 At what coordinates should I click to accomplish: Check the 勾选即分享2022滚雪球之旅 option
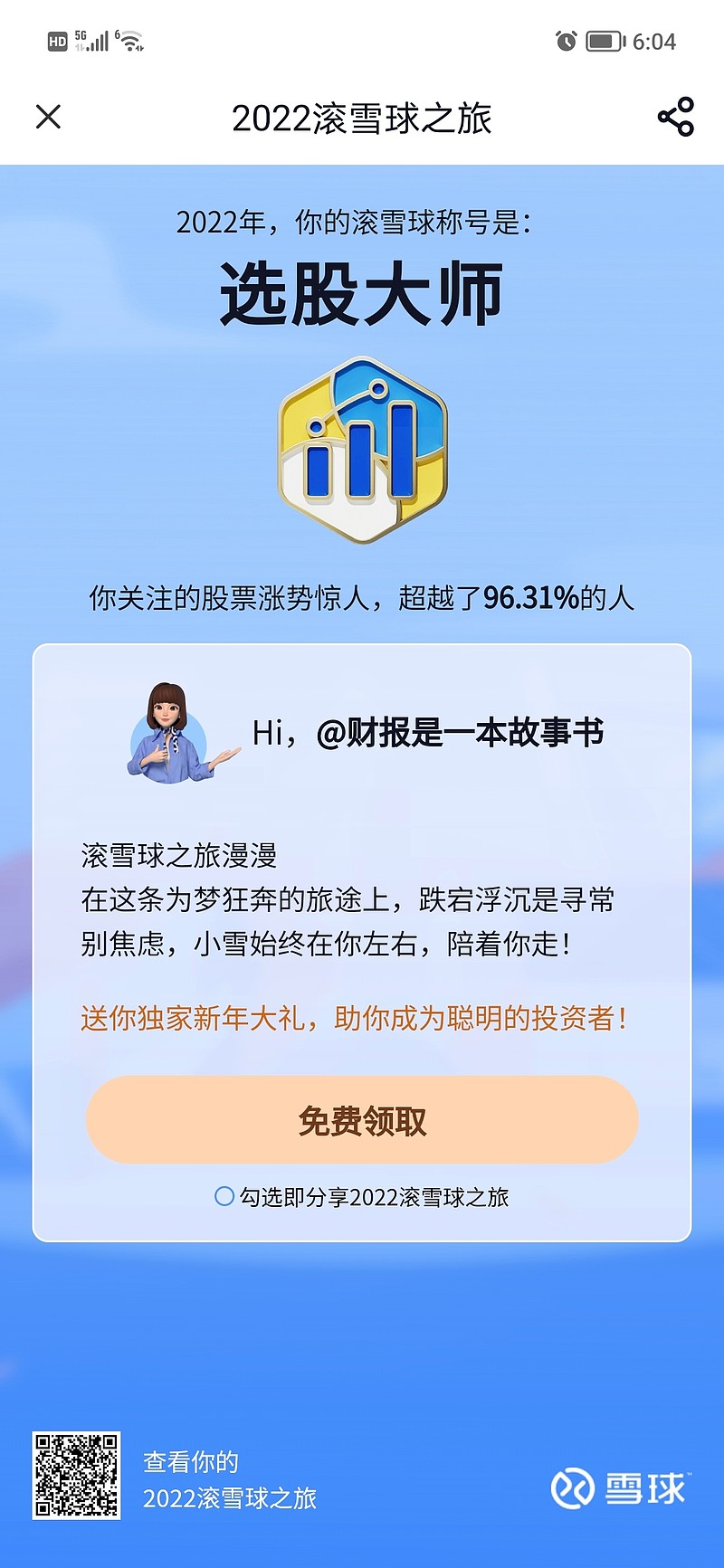224,1196
